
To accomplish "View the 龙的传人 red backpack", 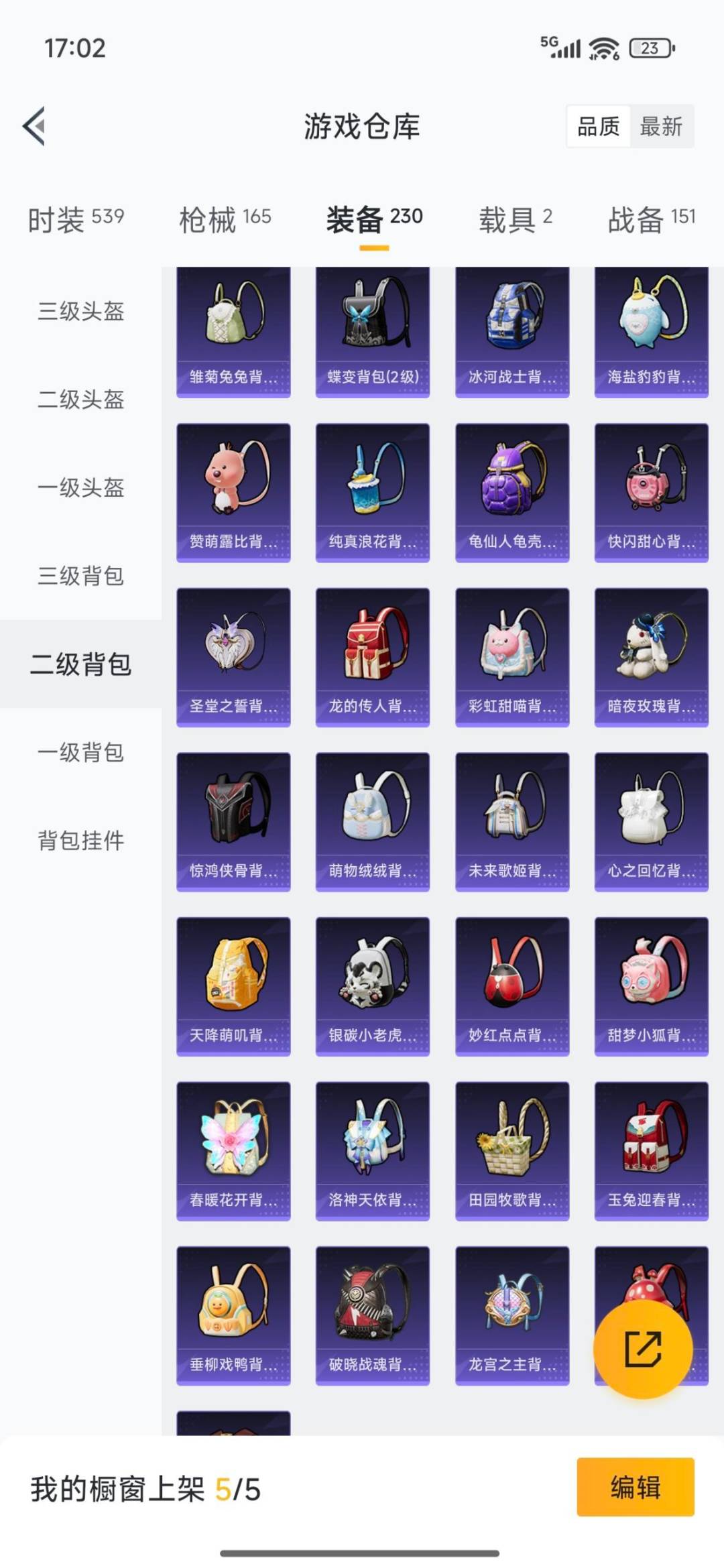I will [x=373, y=657].
